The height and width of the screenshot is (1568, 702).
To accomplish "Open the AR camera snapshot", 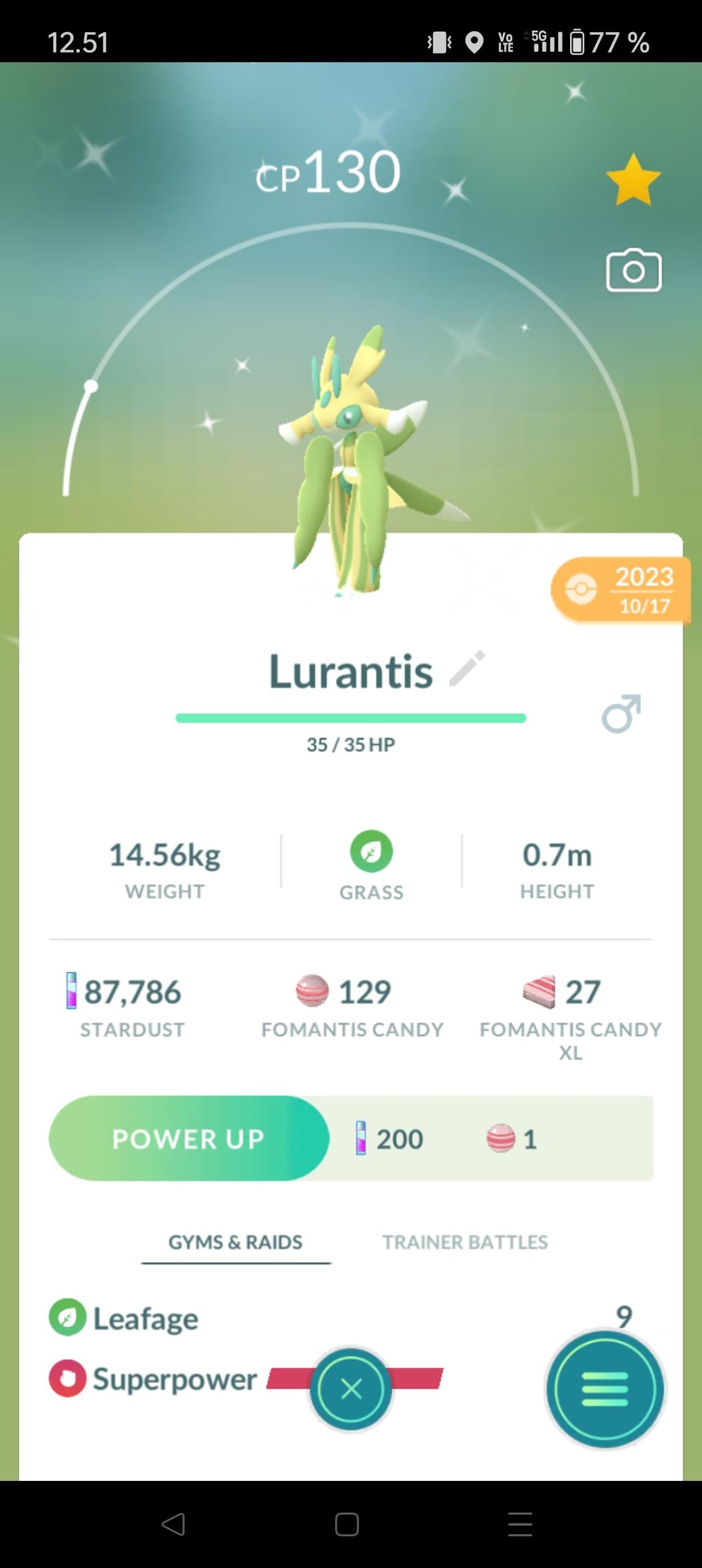I will [x=634, y=270].
